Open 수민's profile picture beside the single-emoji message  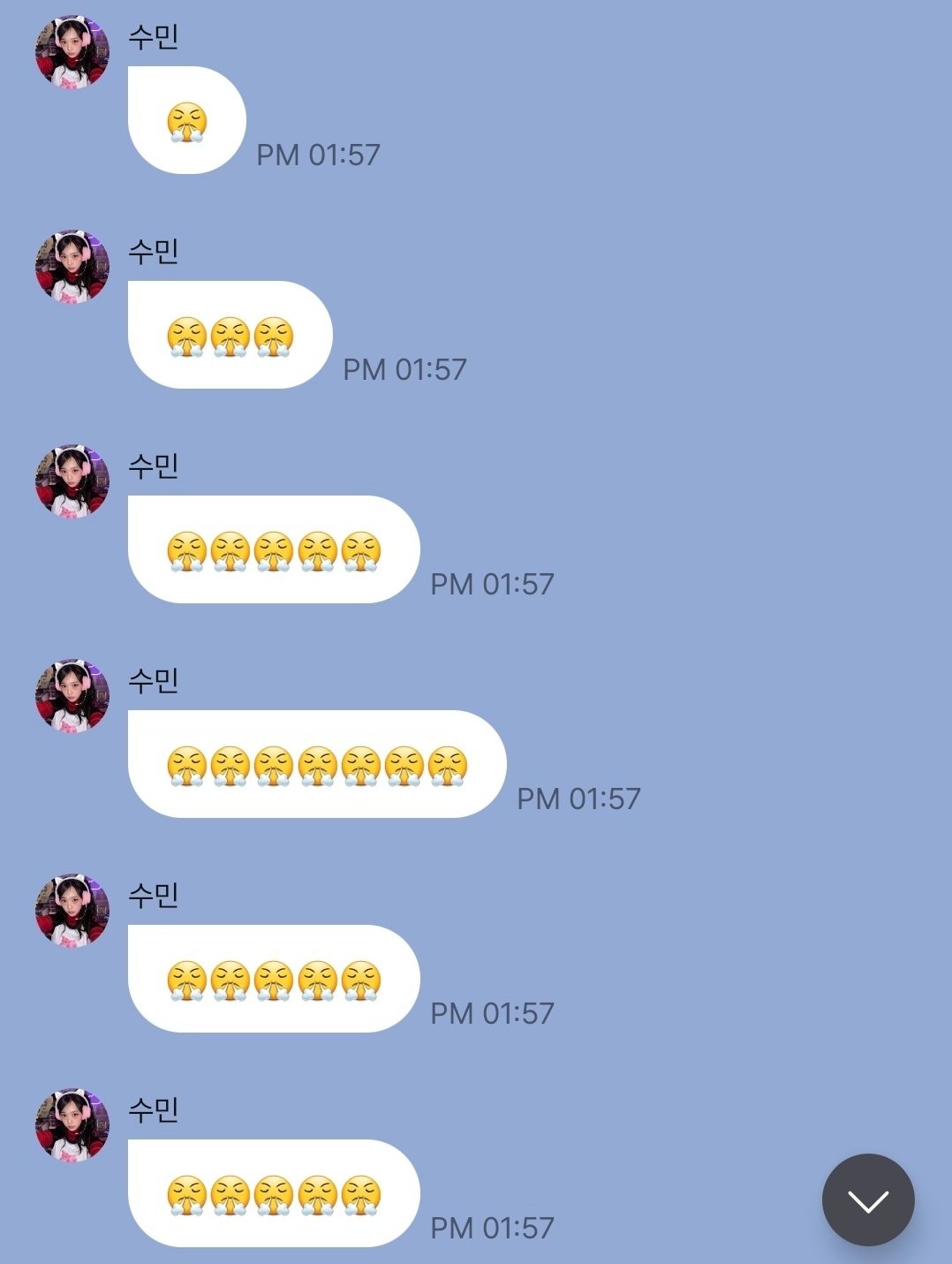72,53
